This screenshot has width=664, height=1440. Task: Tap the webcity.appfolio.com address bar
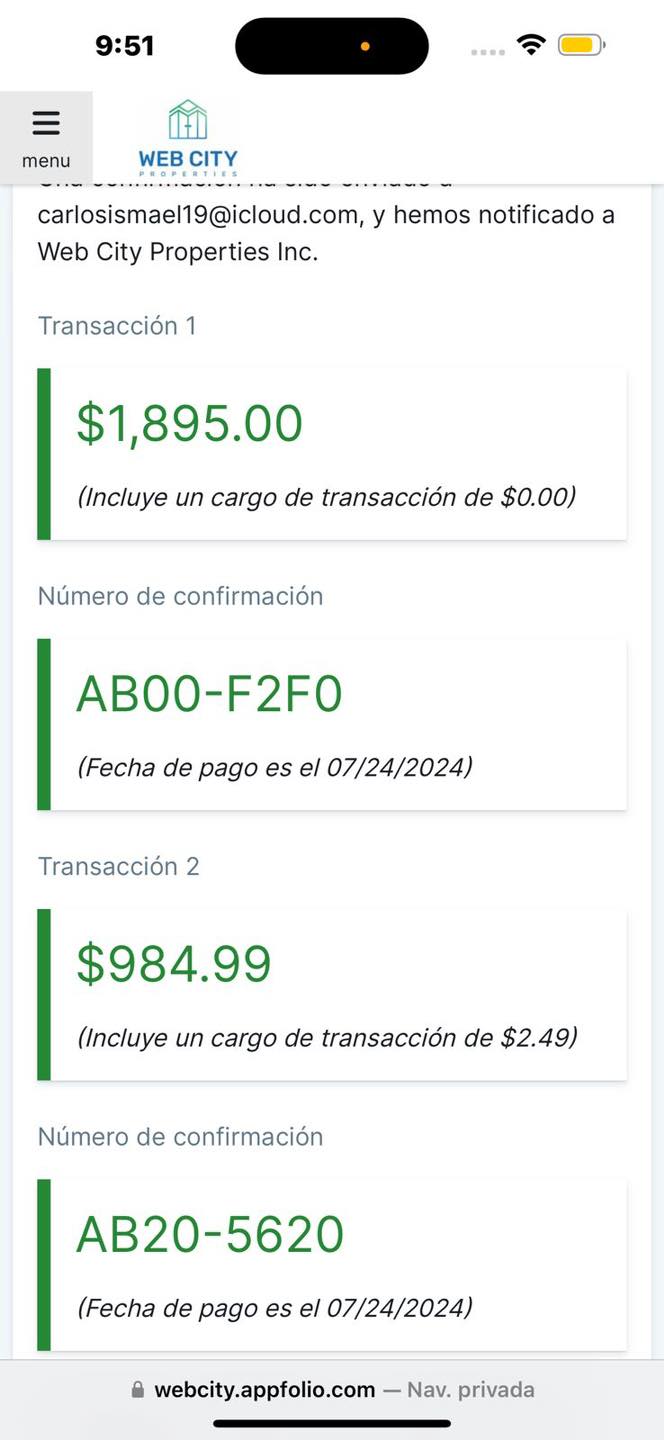[x=332, y=1390]
